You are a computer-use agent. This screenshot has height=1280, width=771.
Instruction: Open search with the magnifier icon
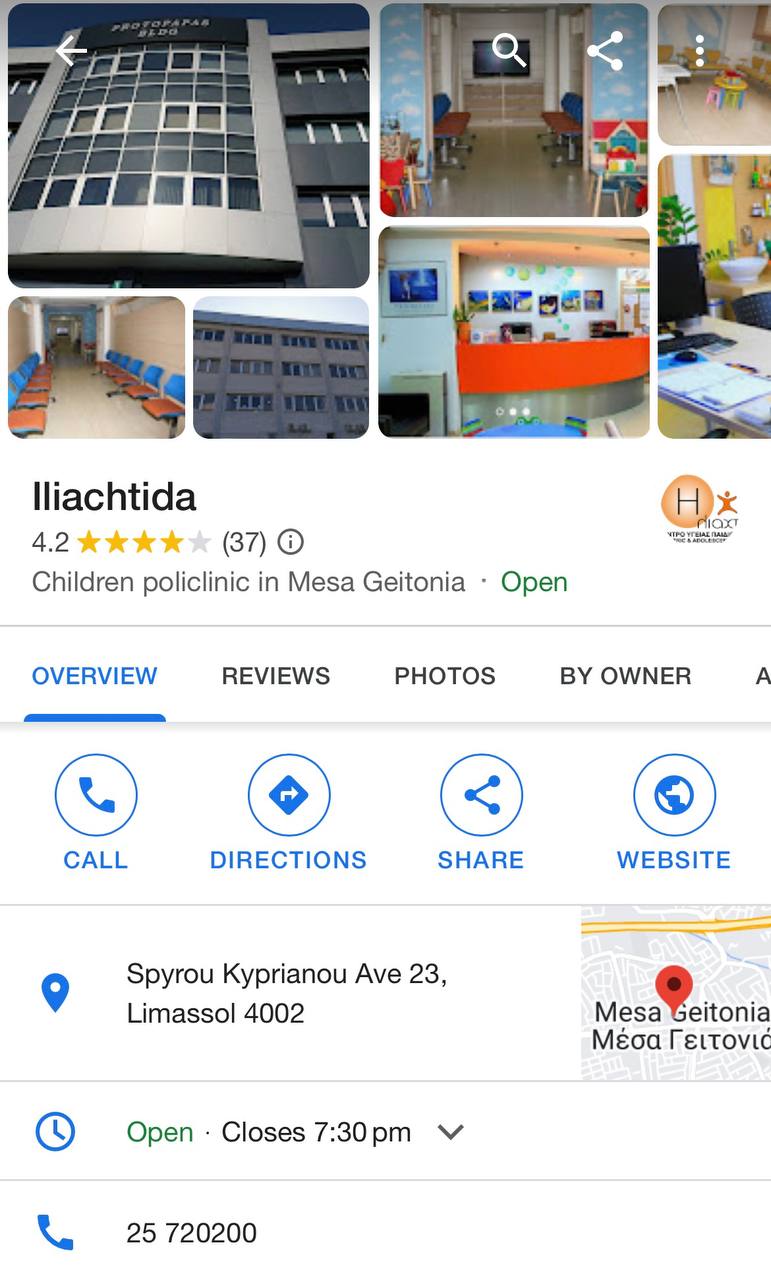[509, 50]
